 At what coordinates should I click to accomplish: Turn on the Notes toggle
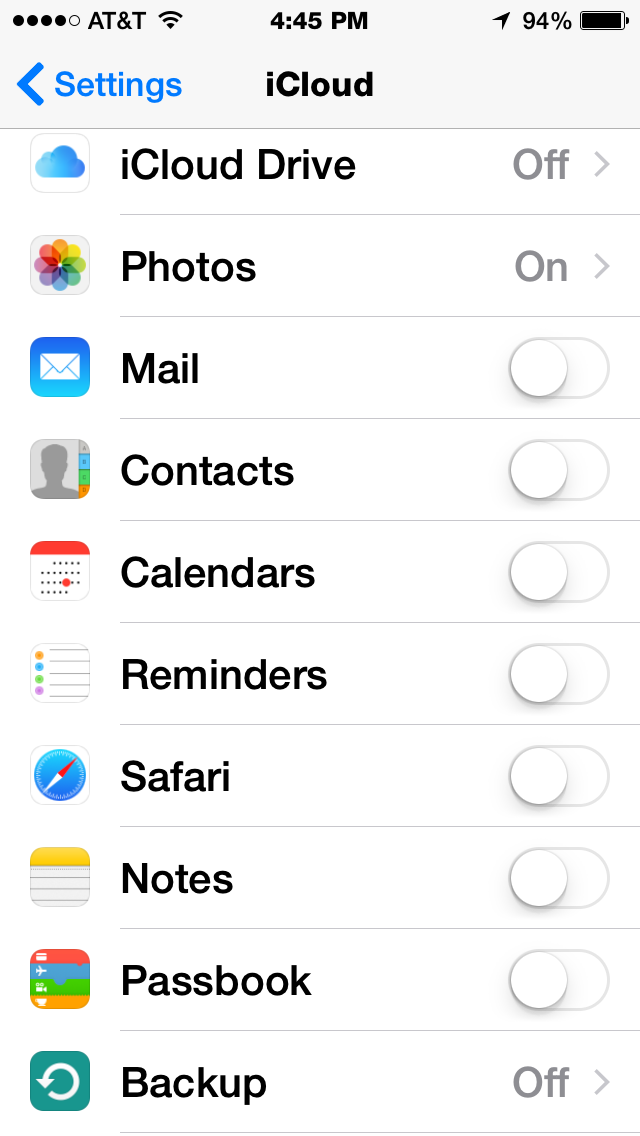pyautogui.click(x=559, y=879)
